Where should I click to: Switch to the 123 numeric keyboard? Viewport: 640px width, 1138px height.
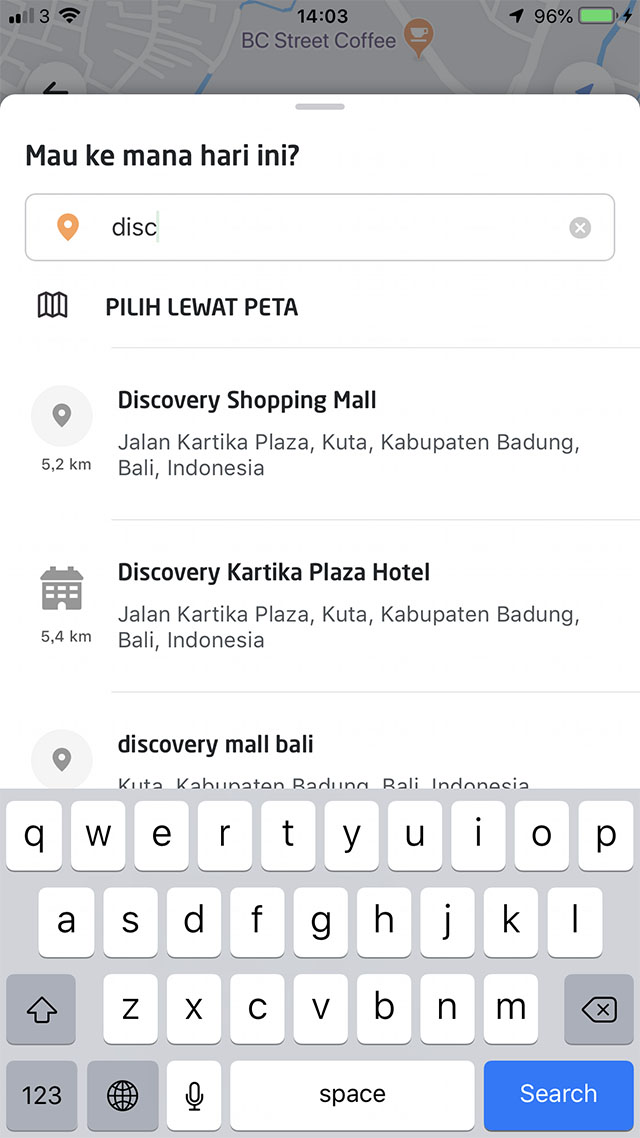[42, 1094]
